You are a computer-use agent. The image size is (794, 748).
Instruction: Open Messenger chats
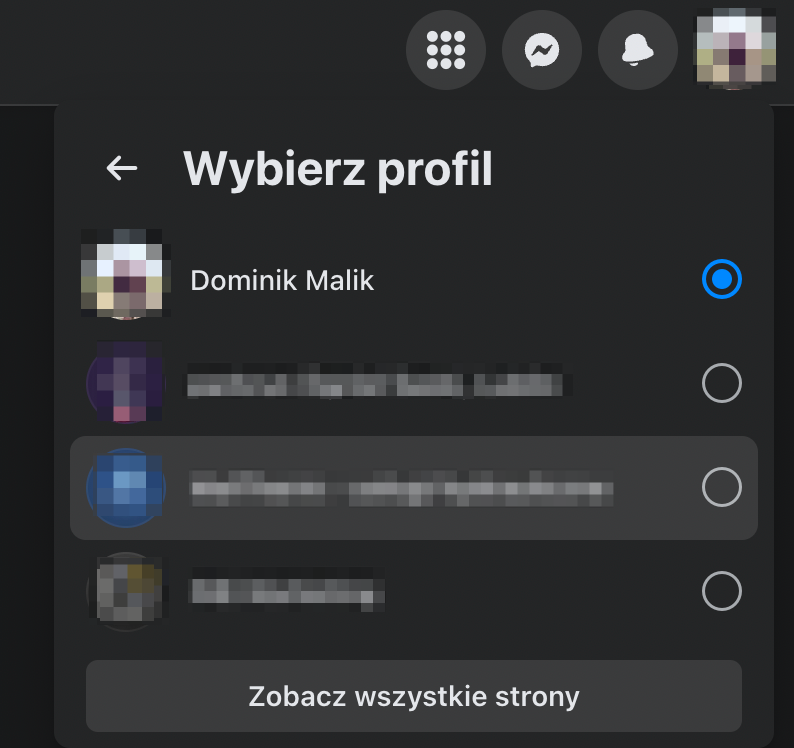point(542,49)
